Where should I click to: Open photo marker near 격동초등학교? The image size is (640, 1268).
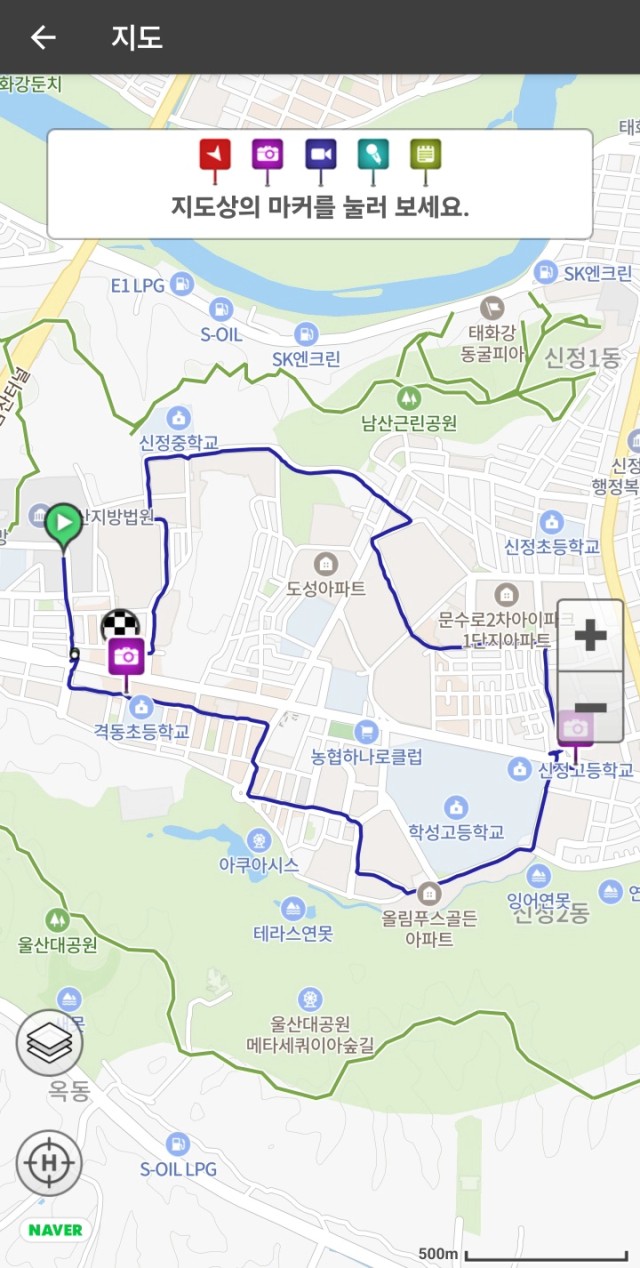127,656
